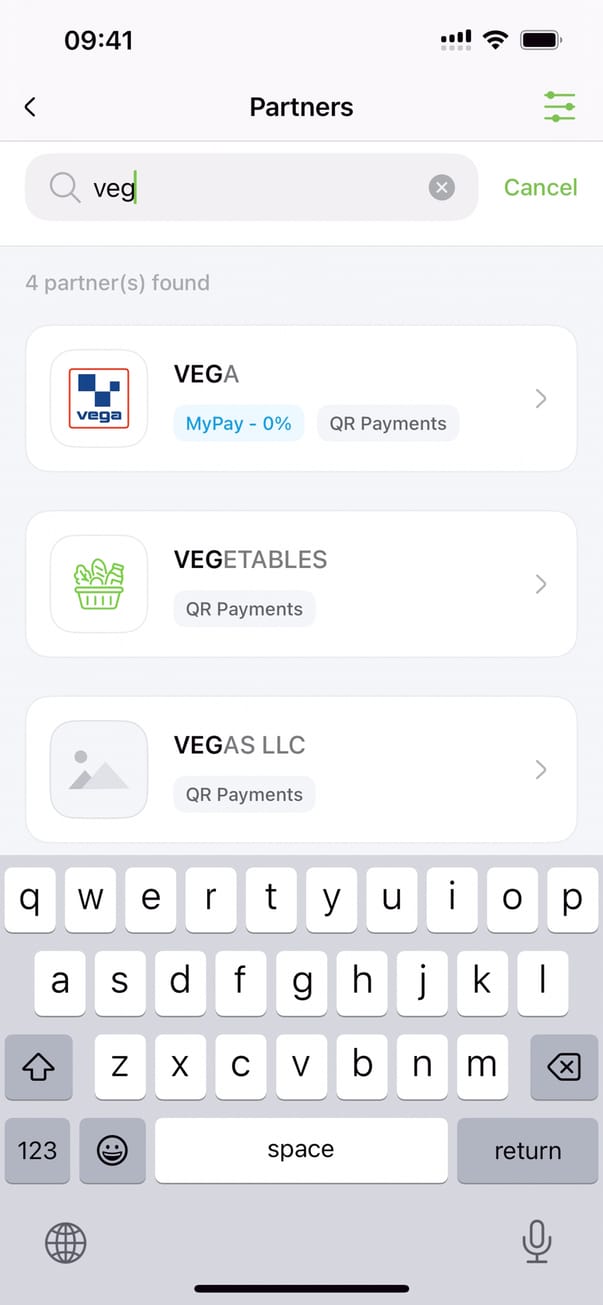The image size is (603, 1305).
Task: Tap the search field containing veg
Action: tap(250, 187)
